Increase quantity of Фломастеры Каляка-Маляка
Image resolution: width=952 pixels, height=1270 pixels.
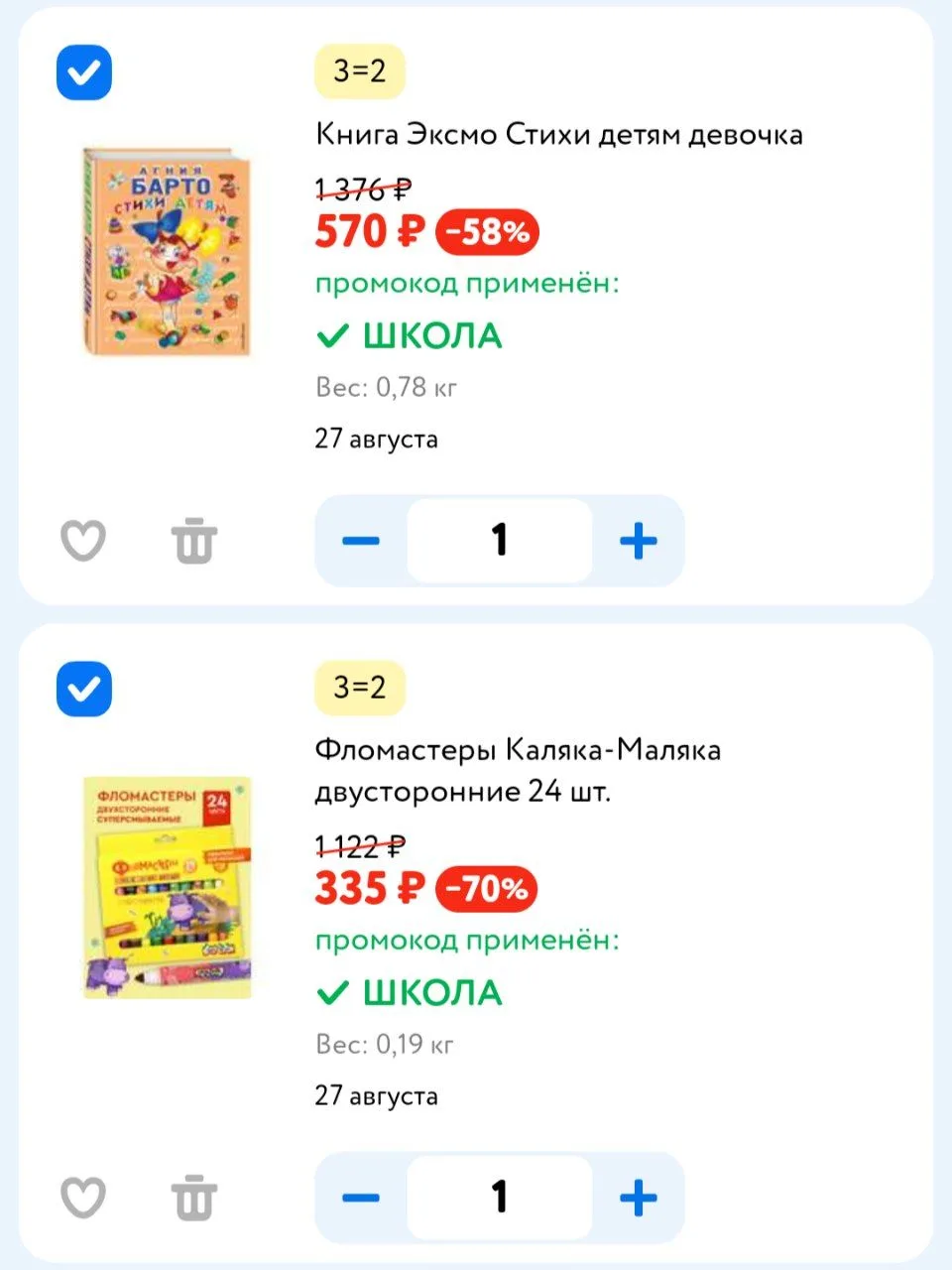(639, 1198)
